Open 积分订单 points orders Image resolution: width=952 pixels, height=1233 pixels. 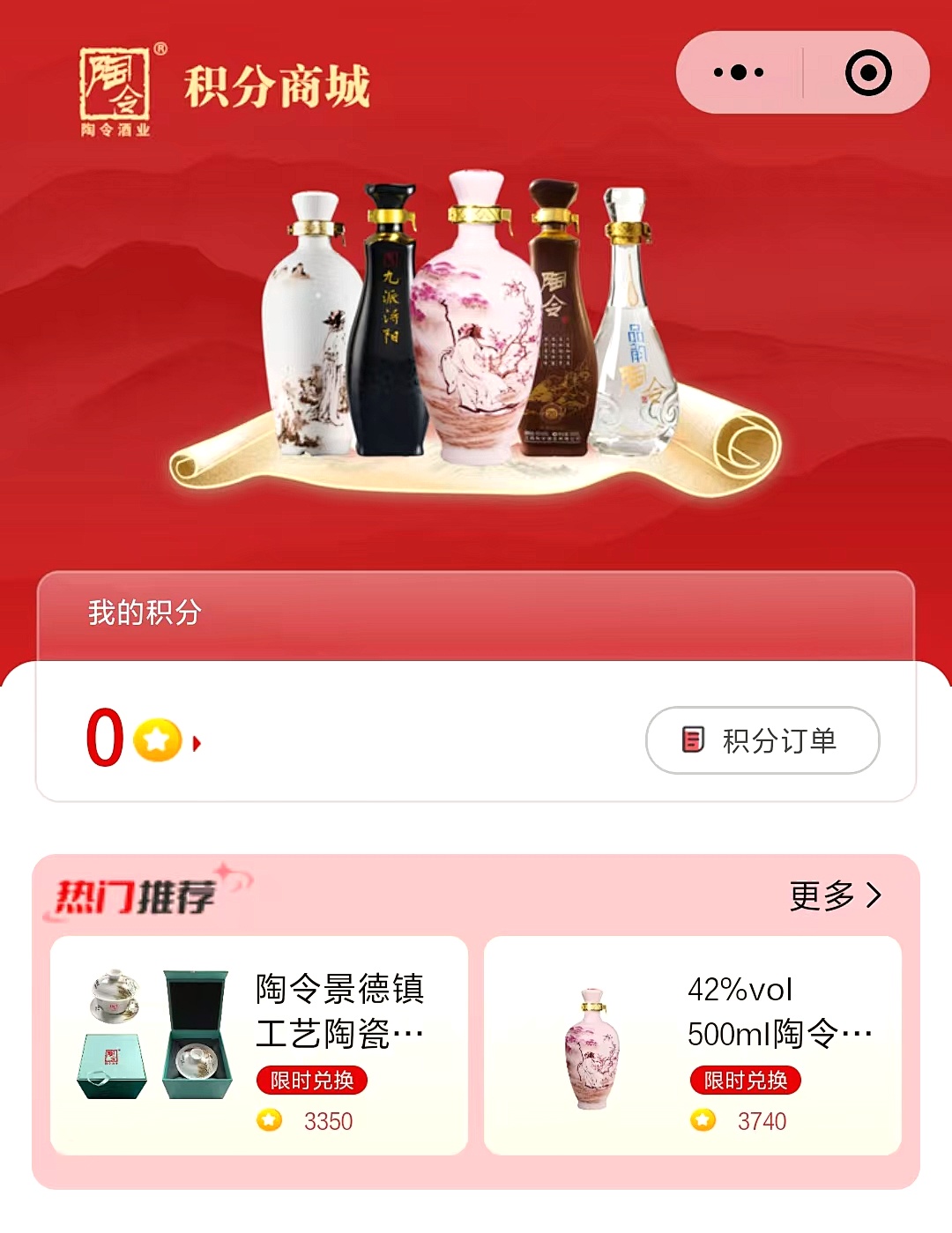762,740
